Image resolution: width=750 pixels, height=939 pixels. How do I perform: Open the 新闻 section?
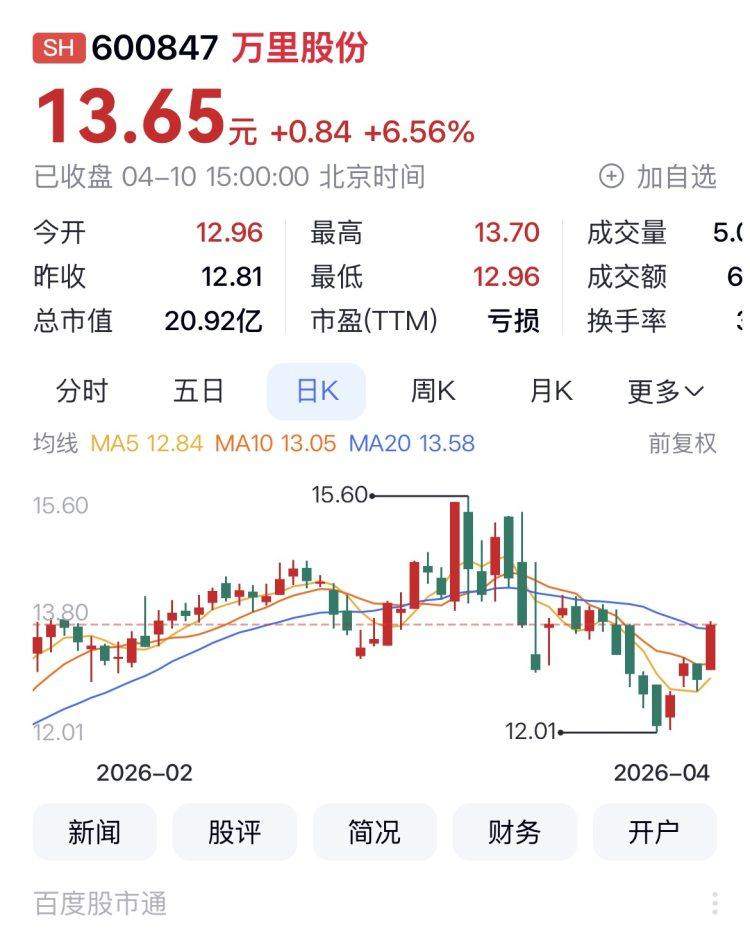click(95, 832)
